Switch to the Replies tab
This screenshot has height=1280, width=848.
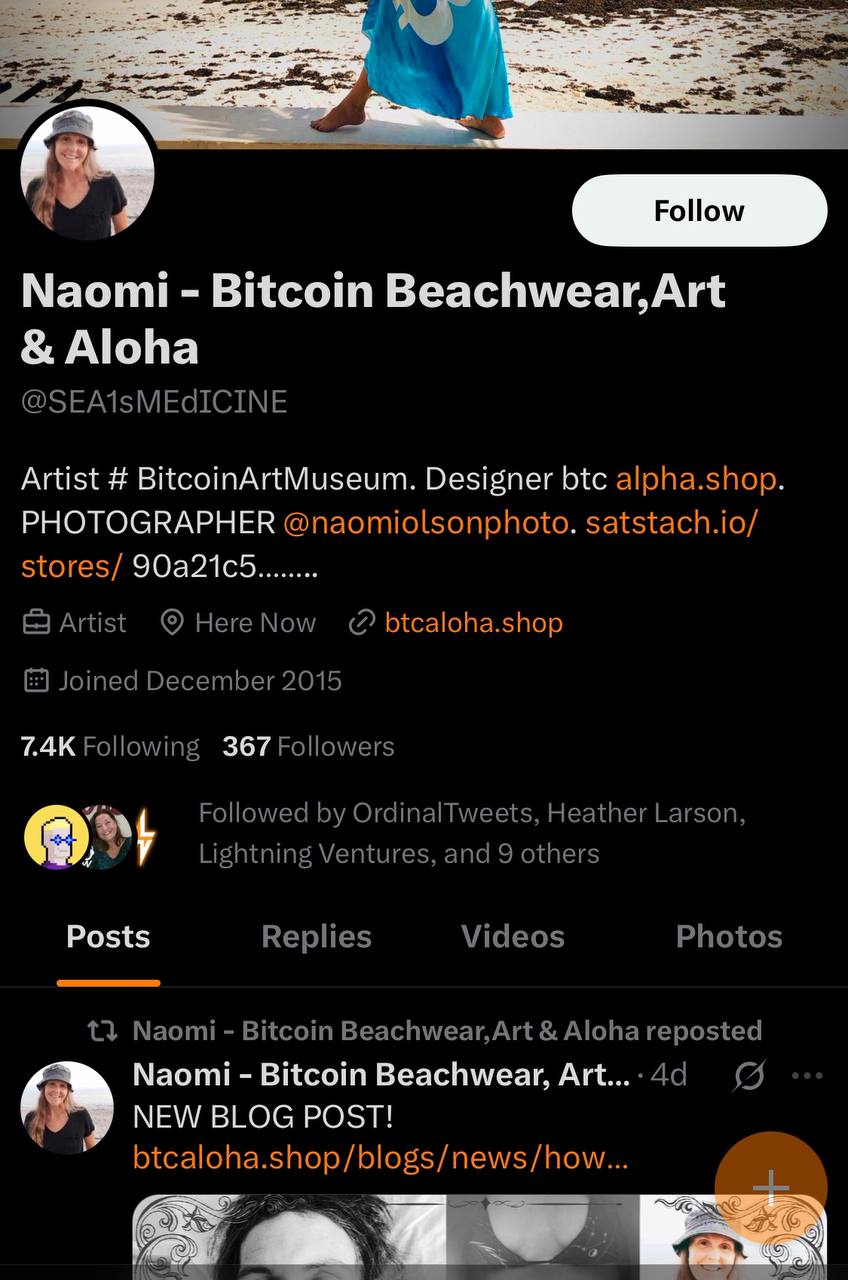(316, 937)
